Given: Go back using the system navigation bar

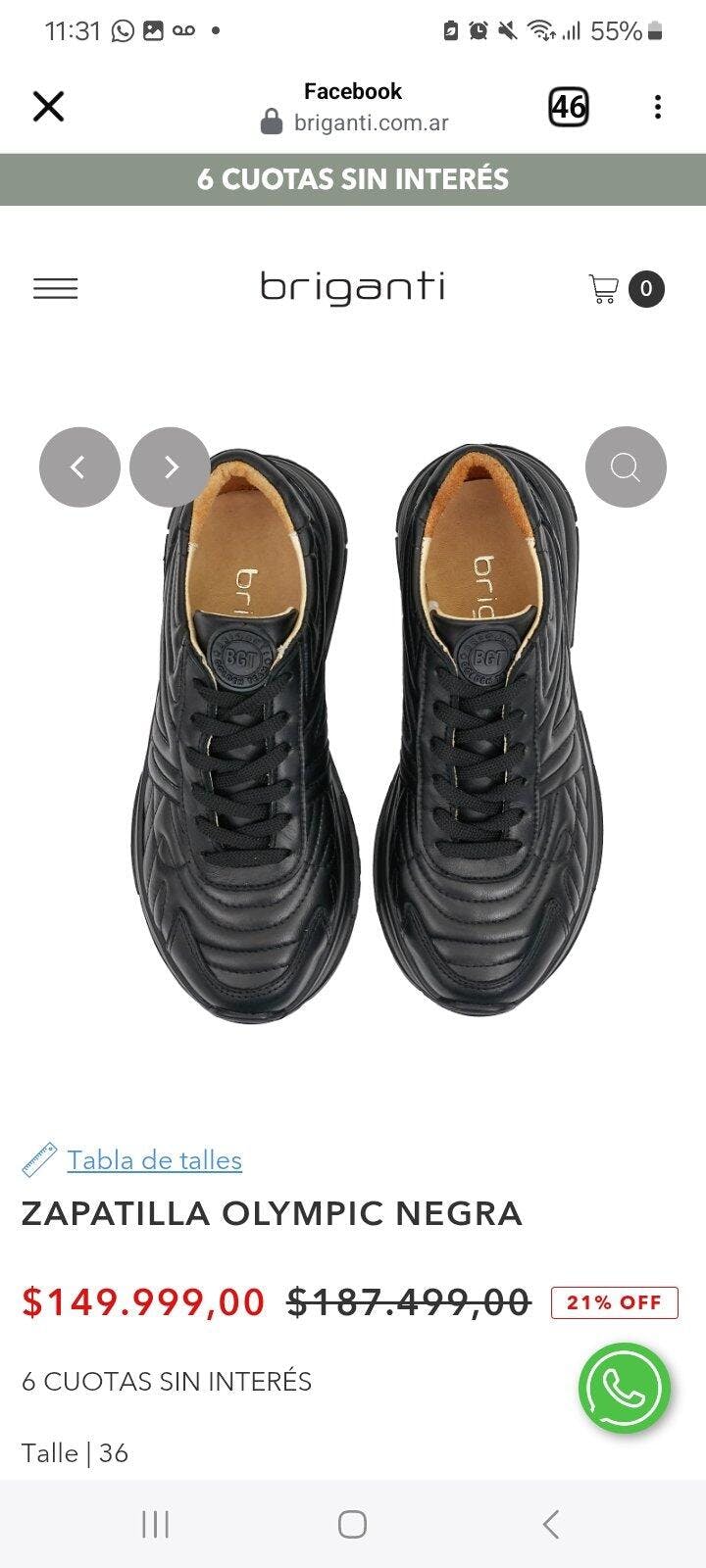Looking at the screenshot, I should coord(551,1524).
